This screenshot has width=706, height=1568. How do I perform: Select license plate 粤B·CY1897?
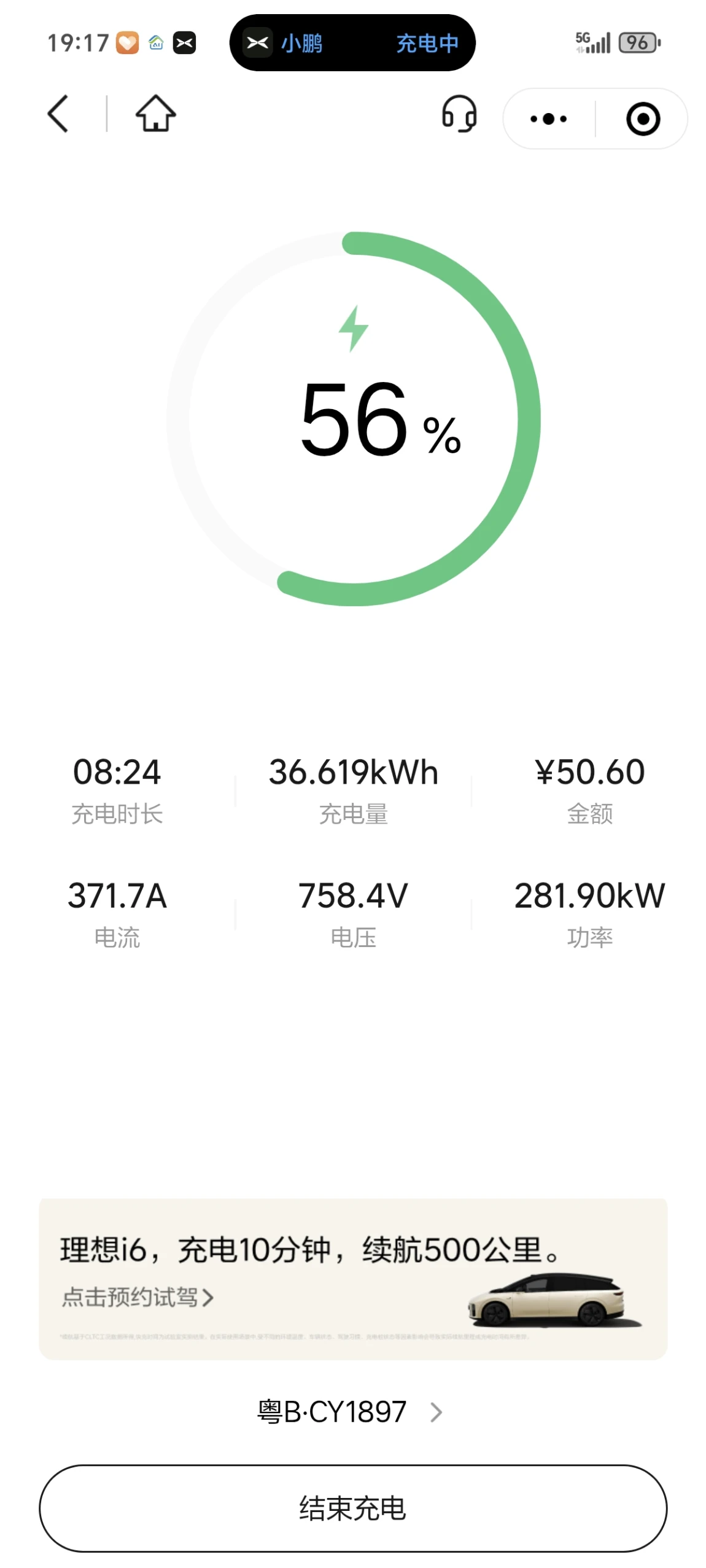click(349, 1411)
